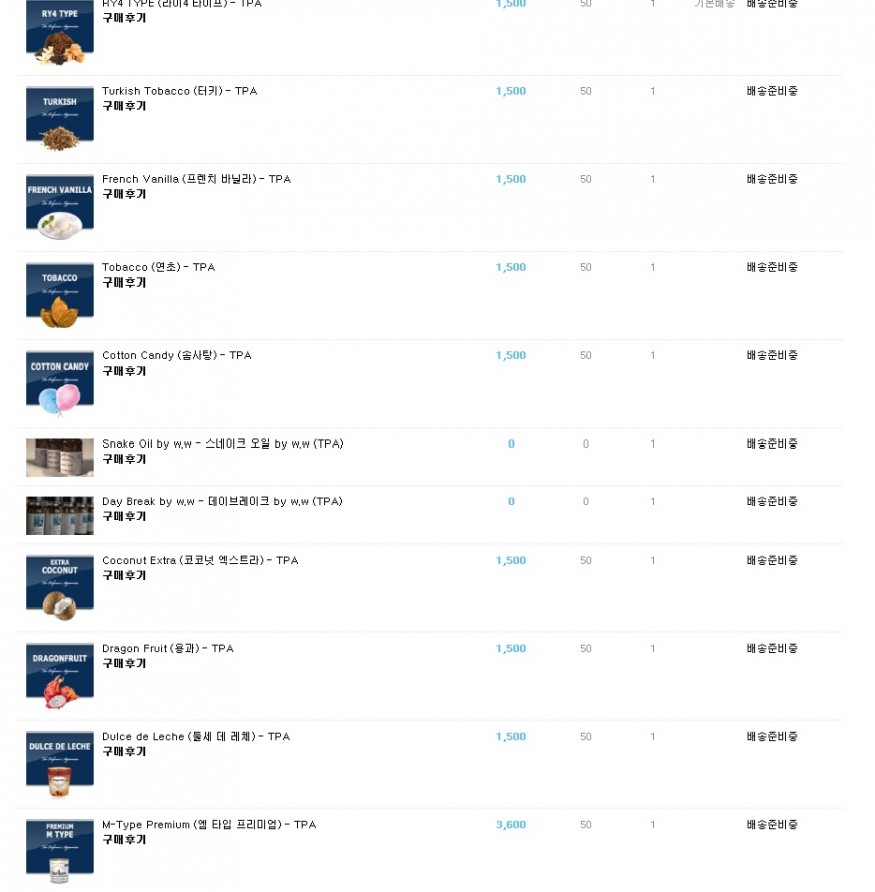This screenshot has width=875, height=892.
Task: Select 구매후기 under Dragon Fruit
Action: 124,663
